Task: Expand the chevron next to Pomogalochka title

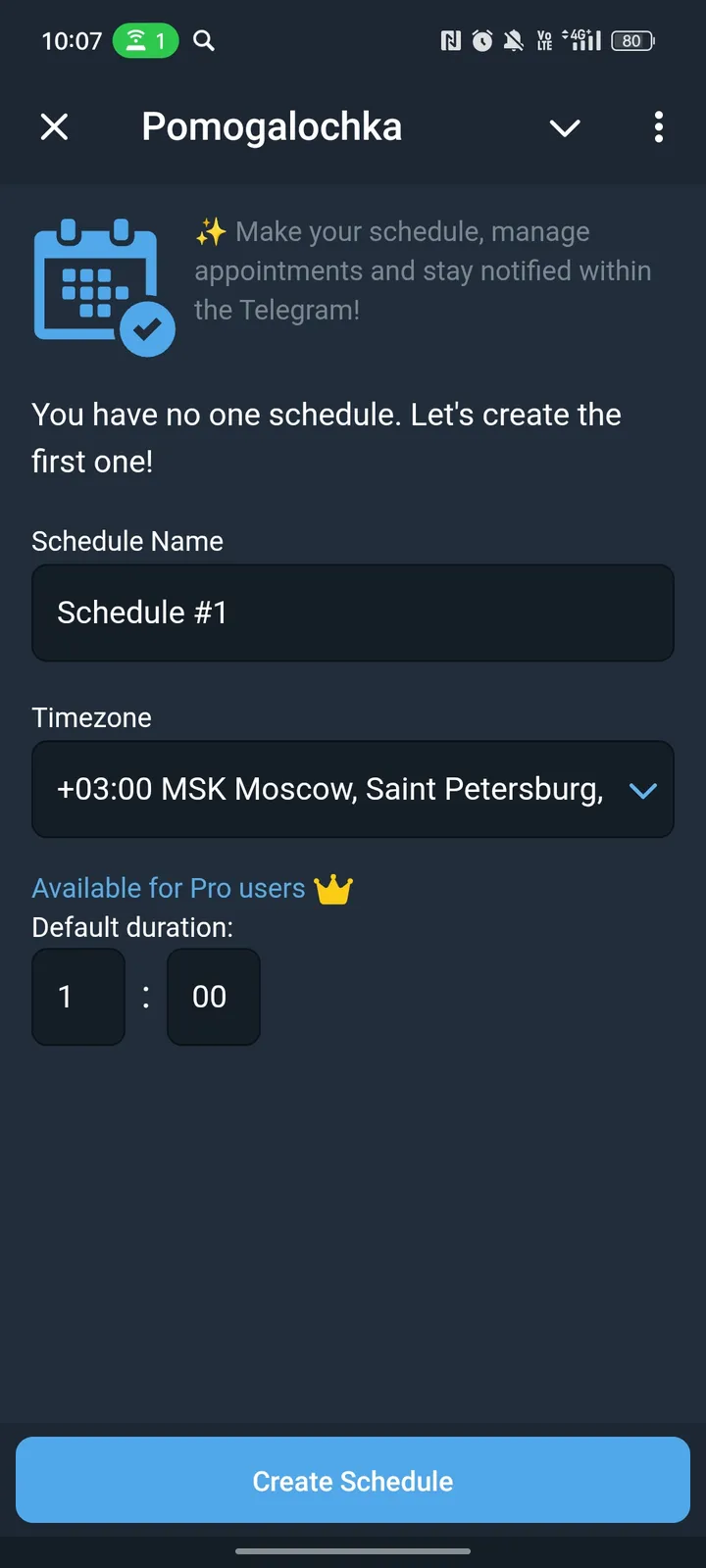Action: tap(565, 127)
